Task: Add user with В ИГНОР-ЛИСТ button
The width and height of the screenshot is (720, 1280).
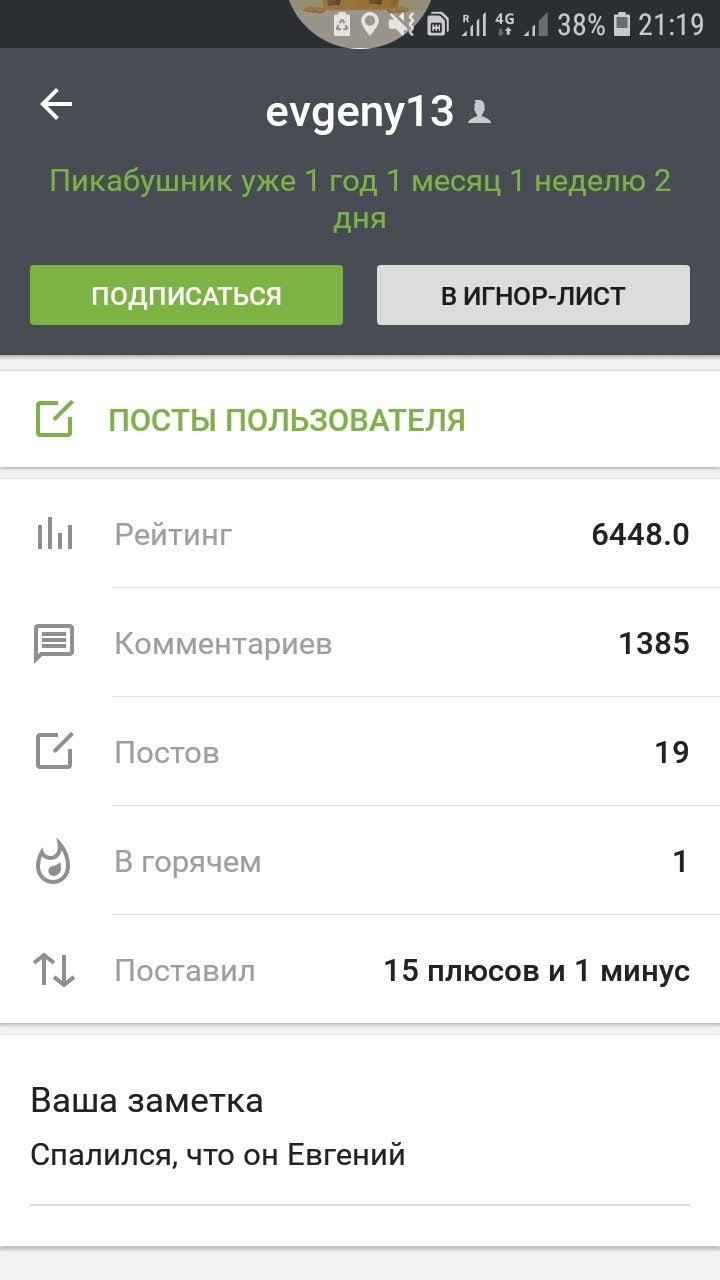Action: point(533,295)
